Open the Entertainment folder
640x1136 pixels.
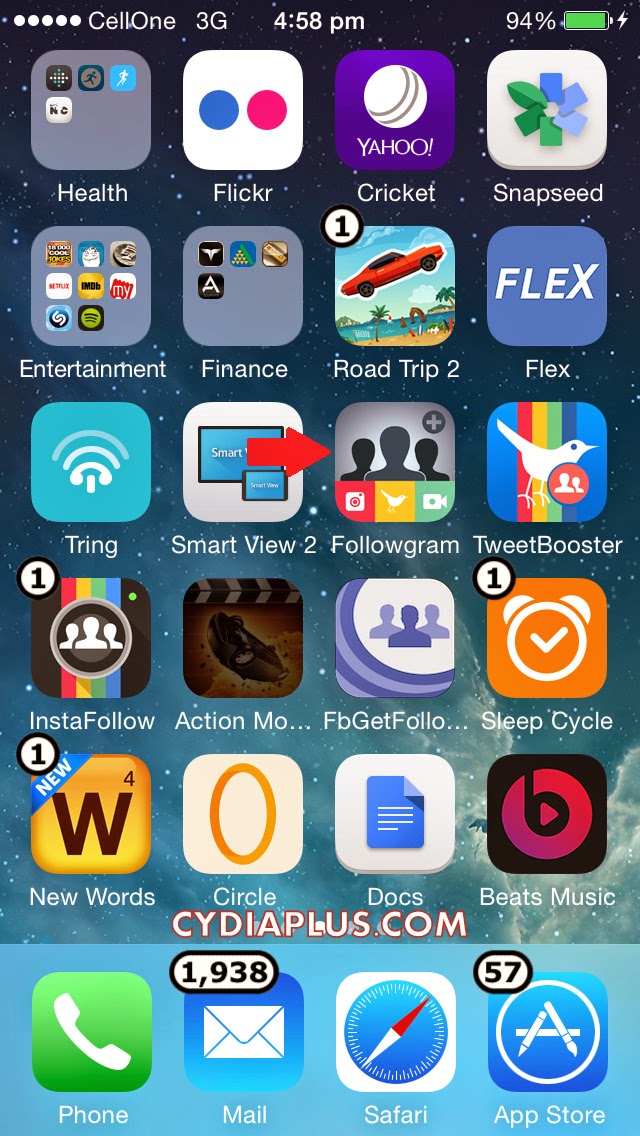tap(91, 286)
